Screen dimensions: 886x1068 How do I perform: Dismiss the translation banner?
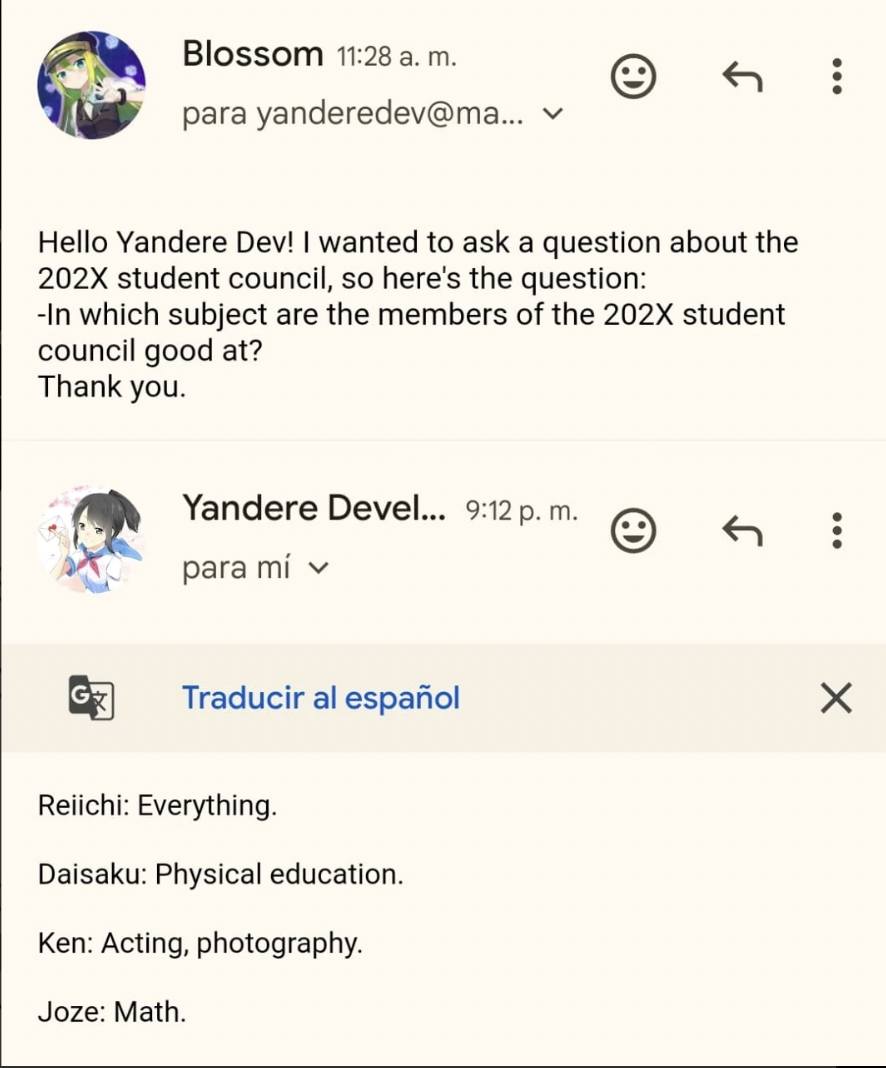point(836,698)
